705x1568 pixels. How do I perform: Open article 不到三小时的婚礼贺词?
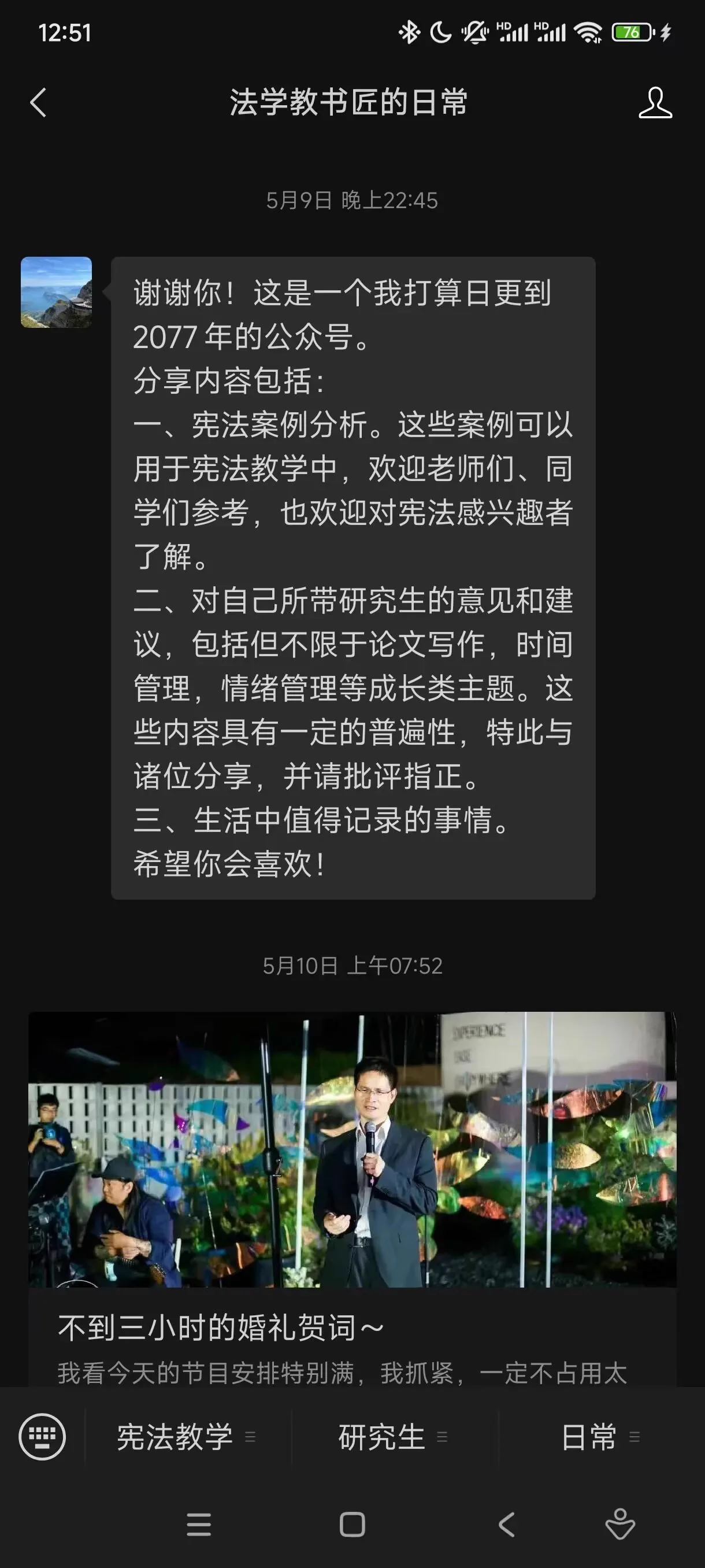[352, 1199]
